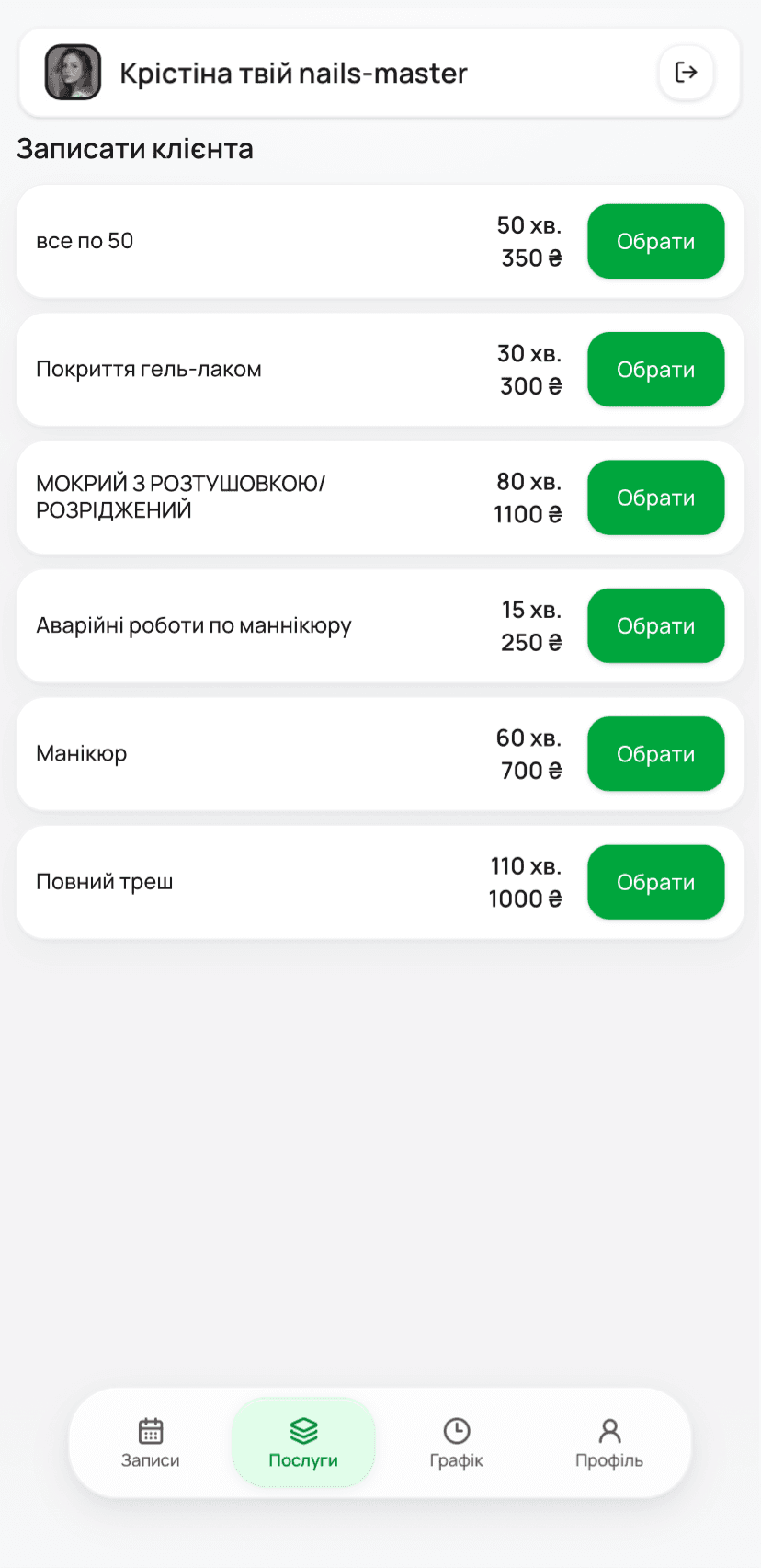This screenshot has width=761, height=1568.
Task: Tap the Записати клієнта heading
Action: (133, 148)
